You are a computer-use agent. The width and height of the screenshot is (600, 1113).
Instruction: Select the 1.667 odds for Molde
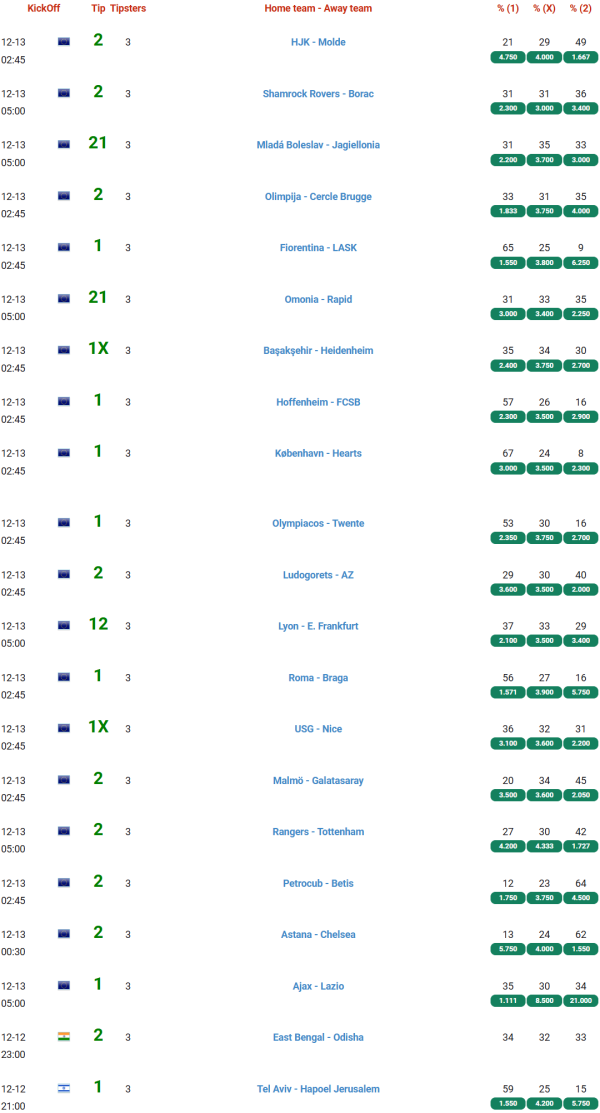[580, 58]
